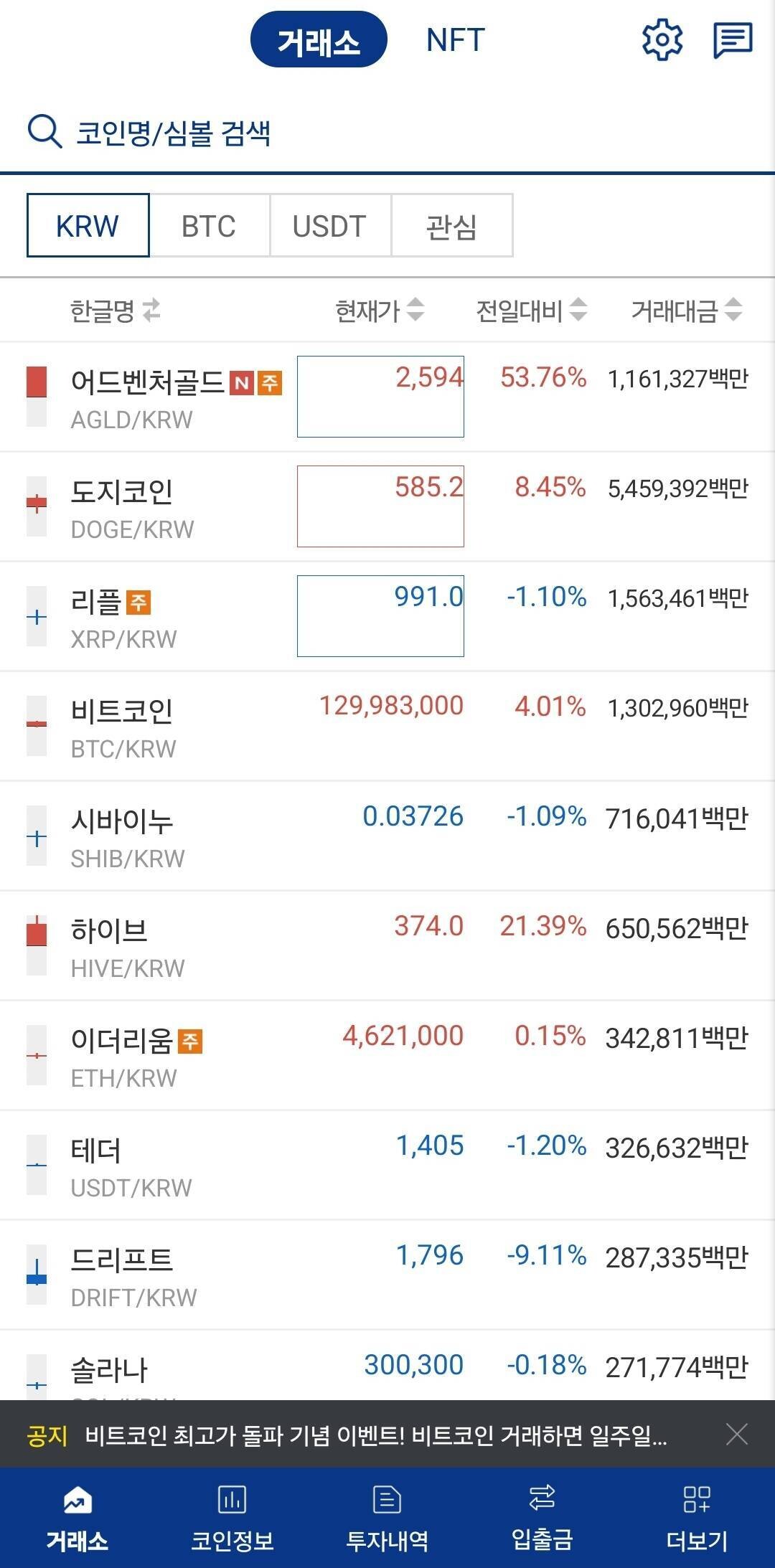775x1568 pixels.
Task: Switch to the BTC market tab
Action: pyautogui.click(x=207, y=226)
